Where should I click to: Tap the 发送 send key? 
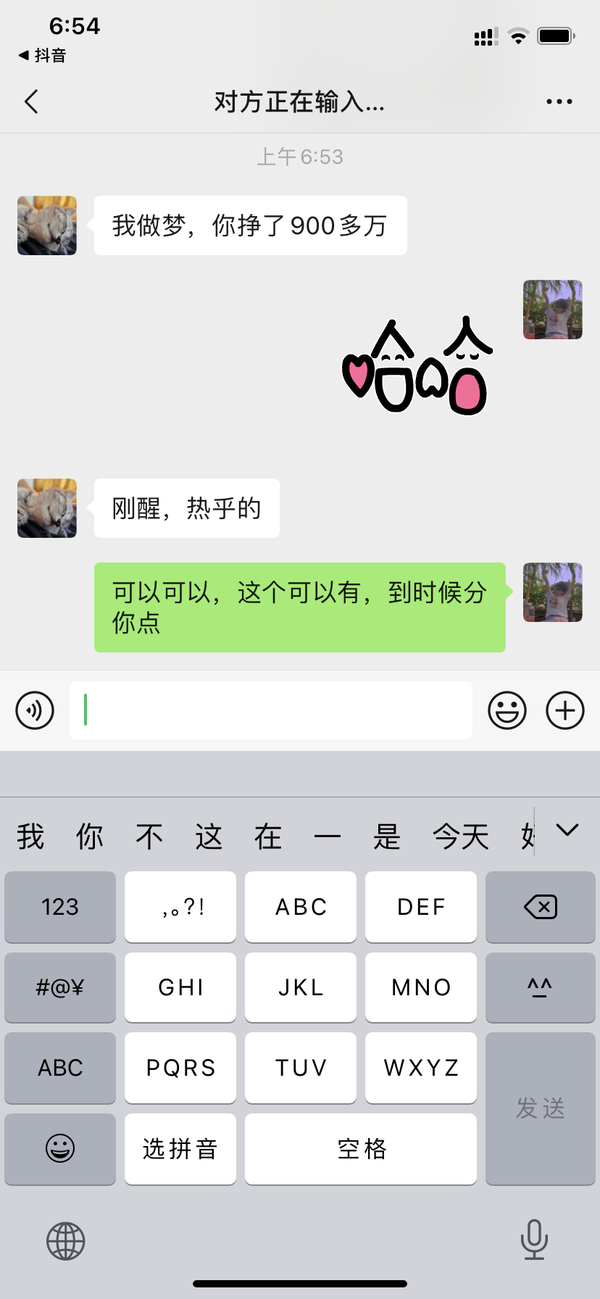point(540,1108)
